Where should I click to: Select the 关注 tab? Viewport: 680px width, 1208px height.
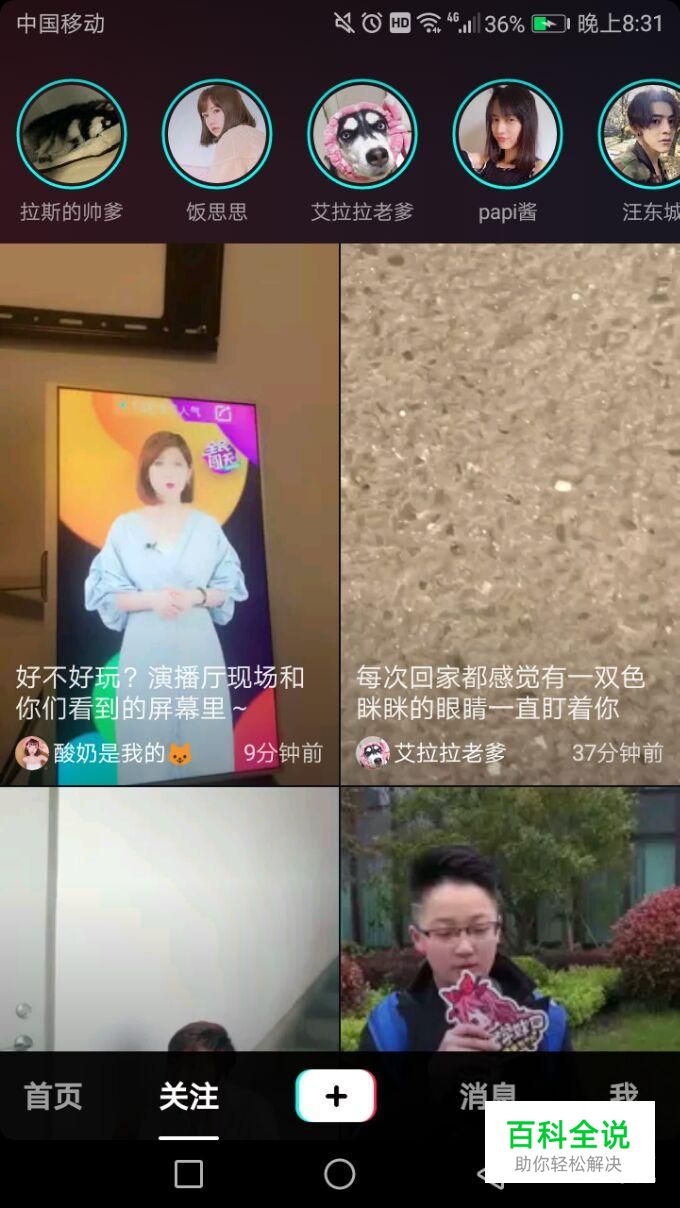pos(189,1097)
